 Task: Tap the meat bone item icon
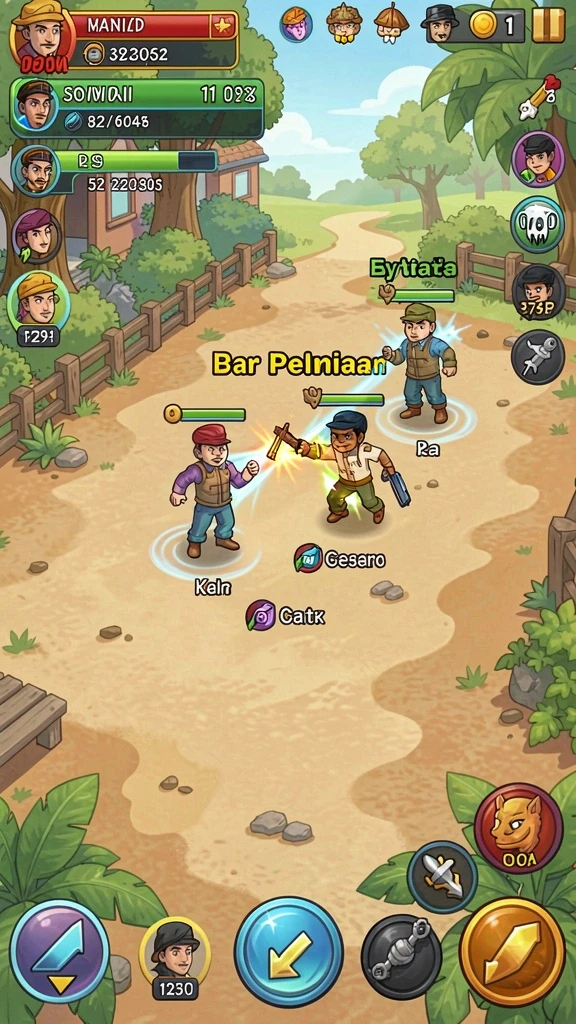(538, 98)
